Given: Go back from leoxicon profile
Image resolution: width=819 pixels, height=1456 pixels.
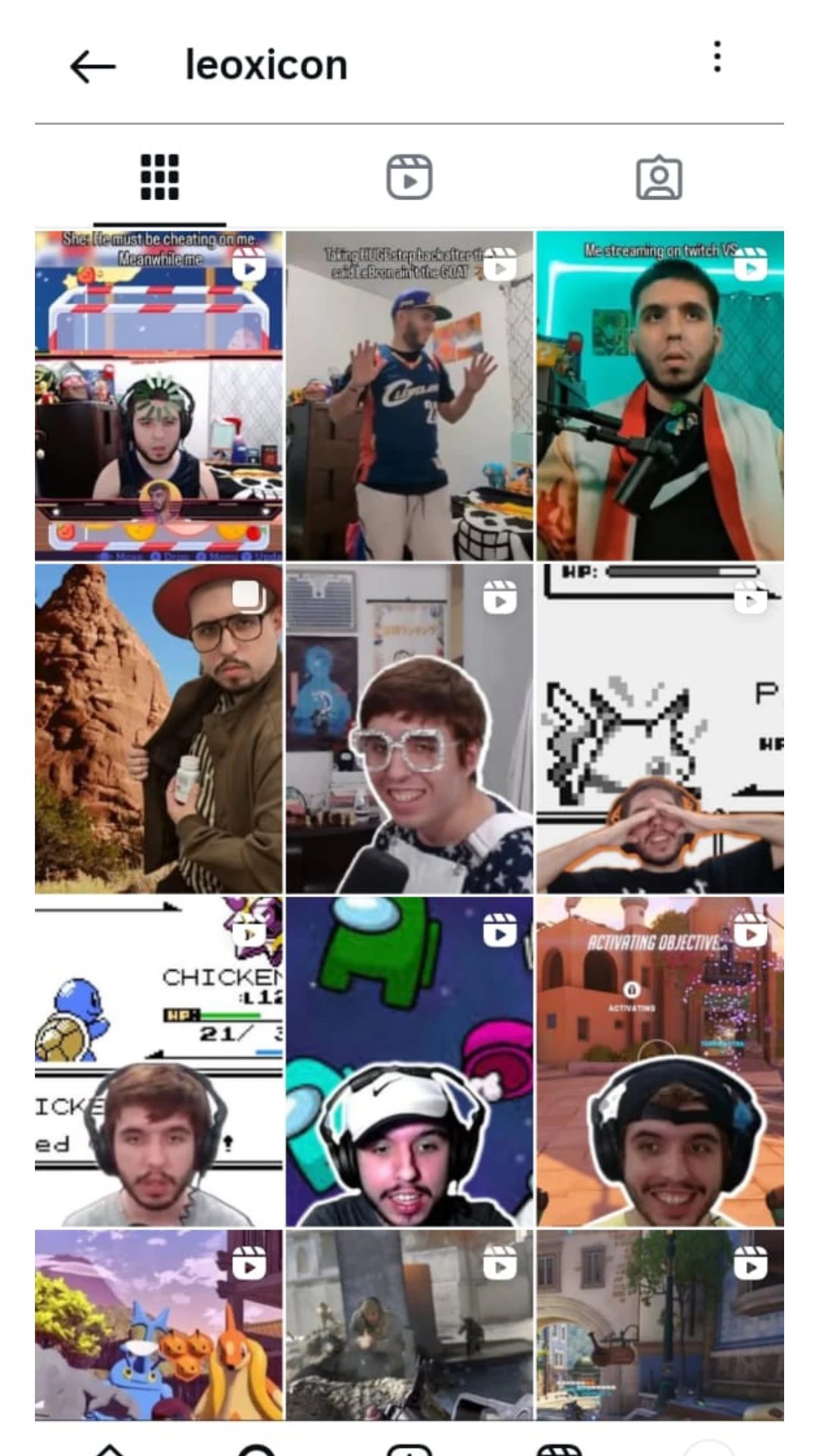Looking at the screenshot, I should 93,67.
